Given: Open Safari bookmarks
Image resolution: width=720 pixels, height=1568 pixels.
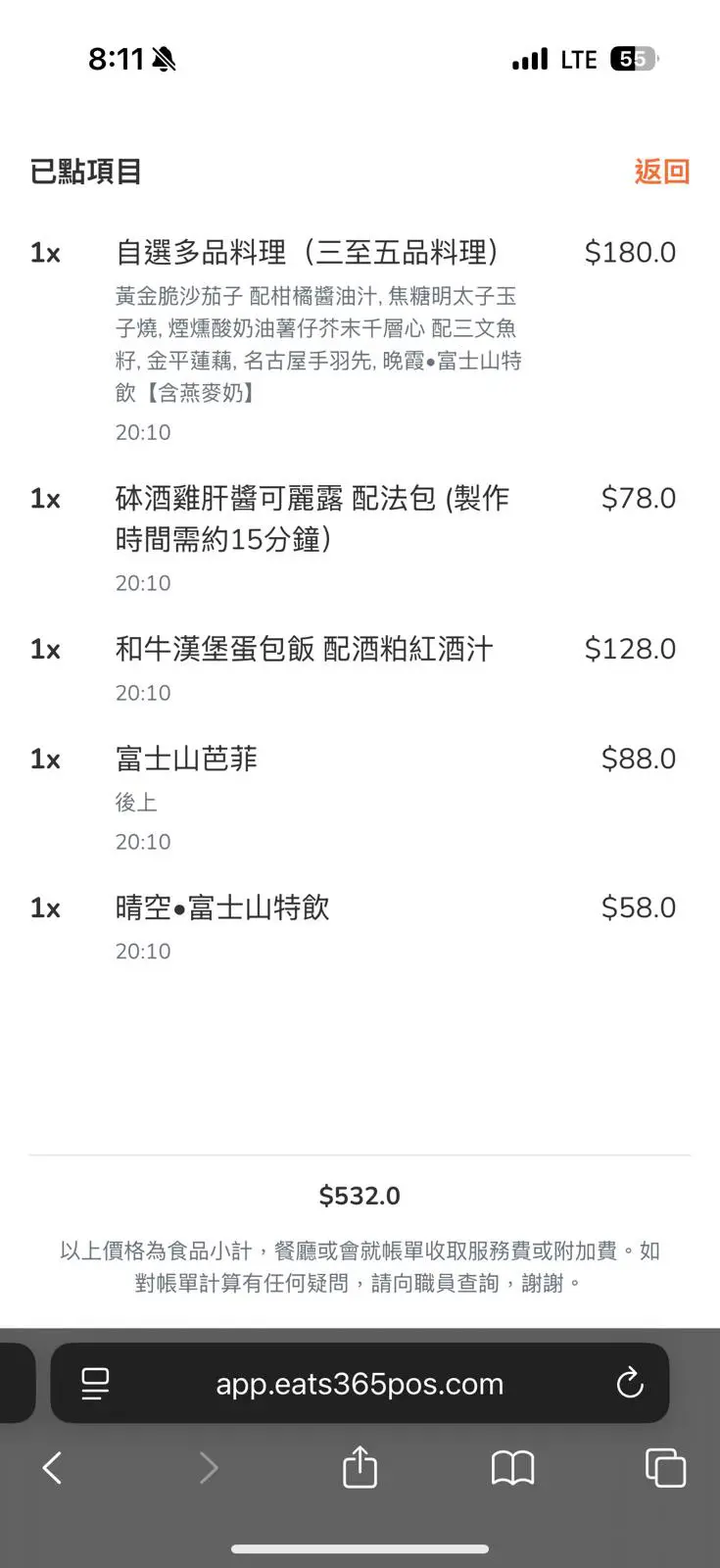Looking at the screenshot, I should pos(512,1468).
